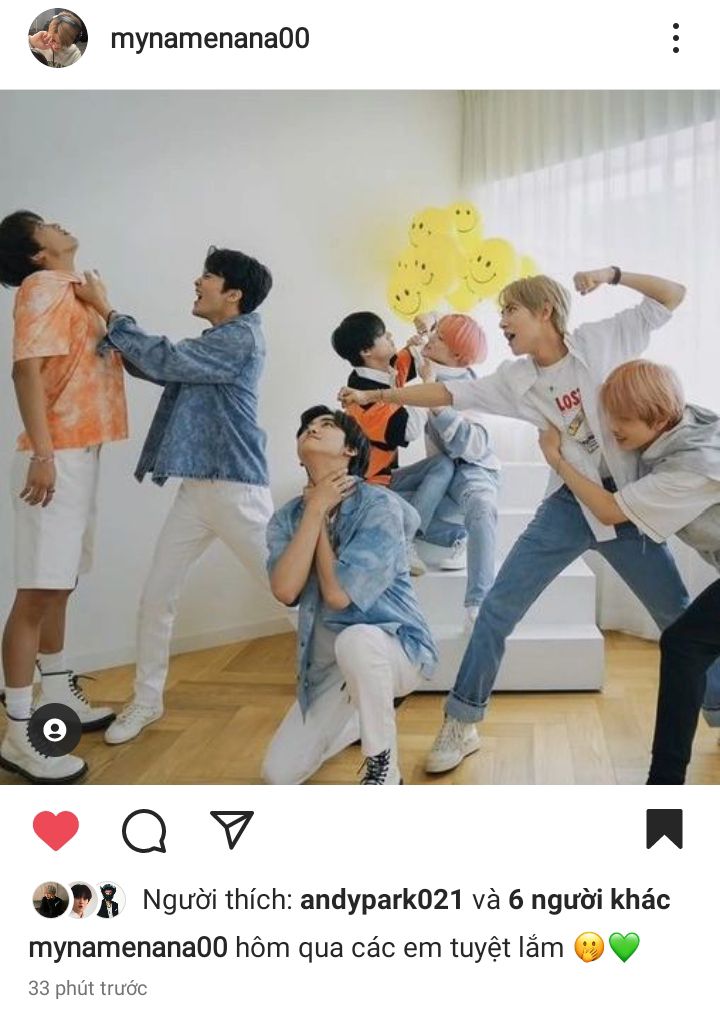
Task: Show people tagged in the photo
Action: point(55,730)
